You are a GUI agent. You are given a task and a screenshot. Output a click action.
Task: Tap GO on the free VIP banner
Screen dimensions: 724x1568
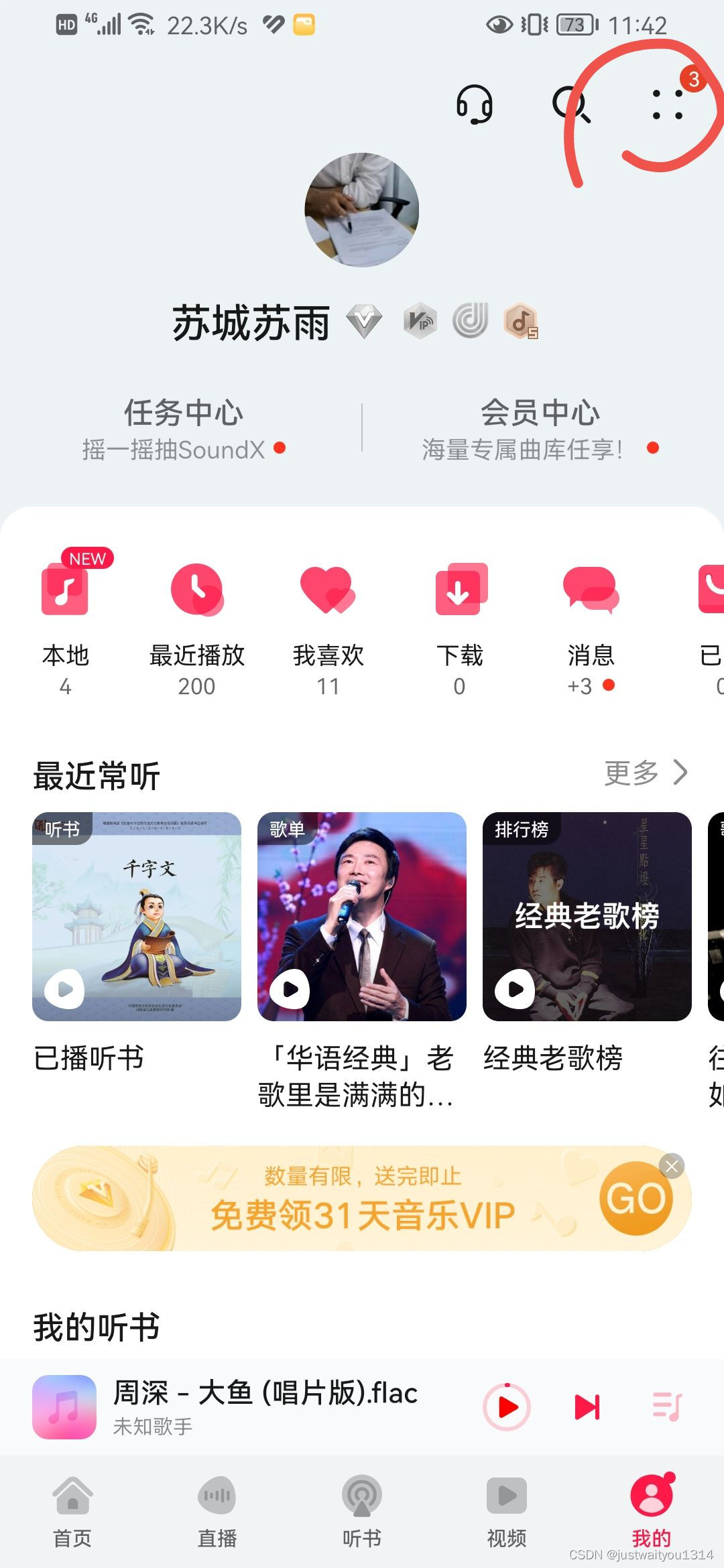(x=636, y=1199)
